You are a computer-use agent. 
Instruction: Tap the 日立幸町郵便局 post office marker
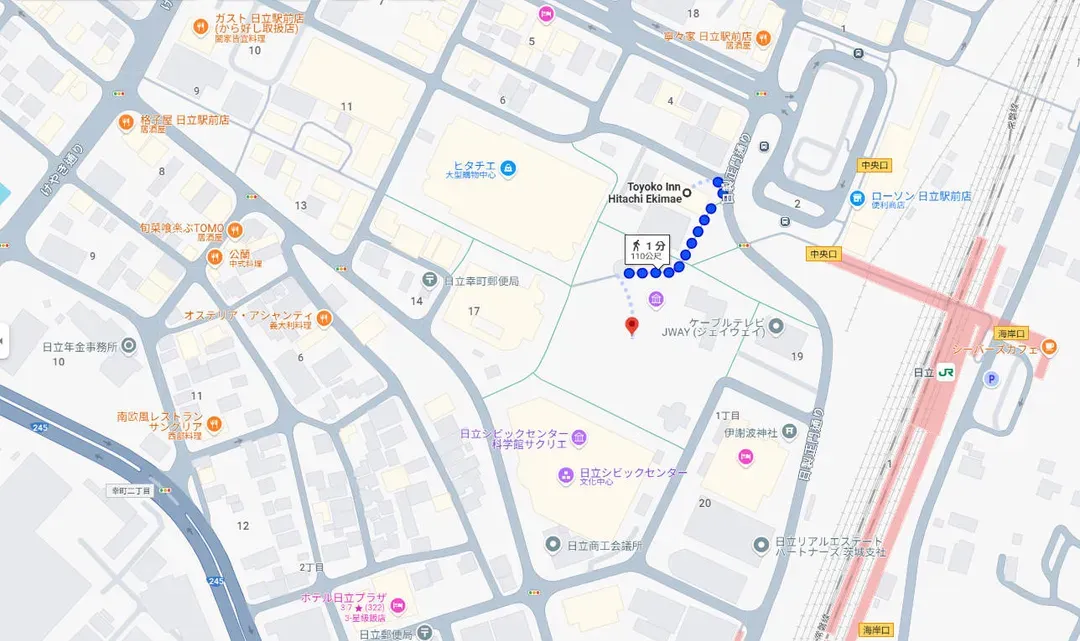429,281
